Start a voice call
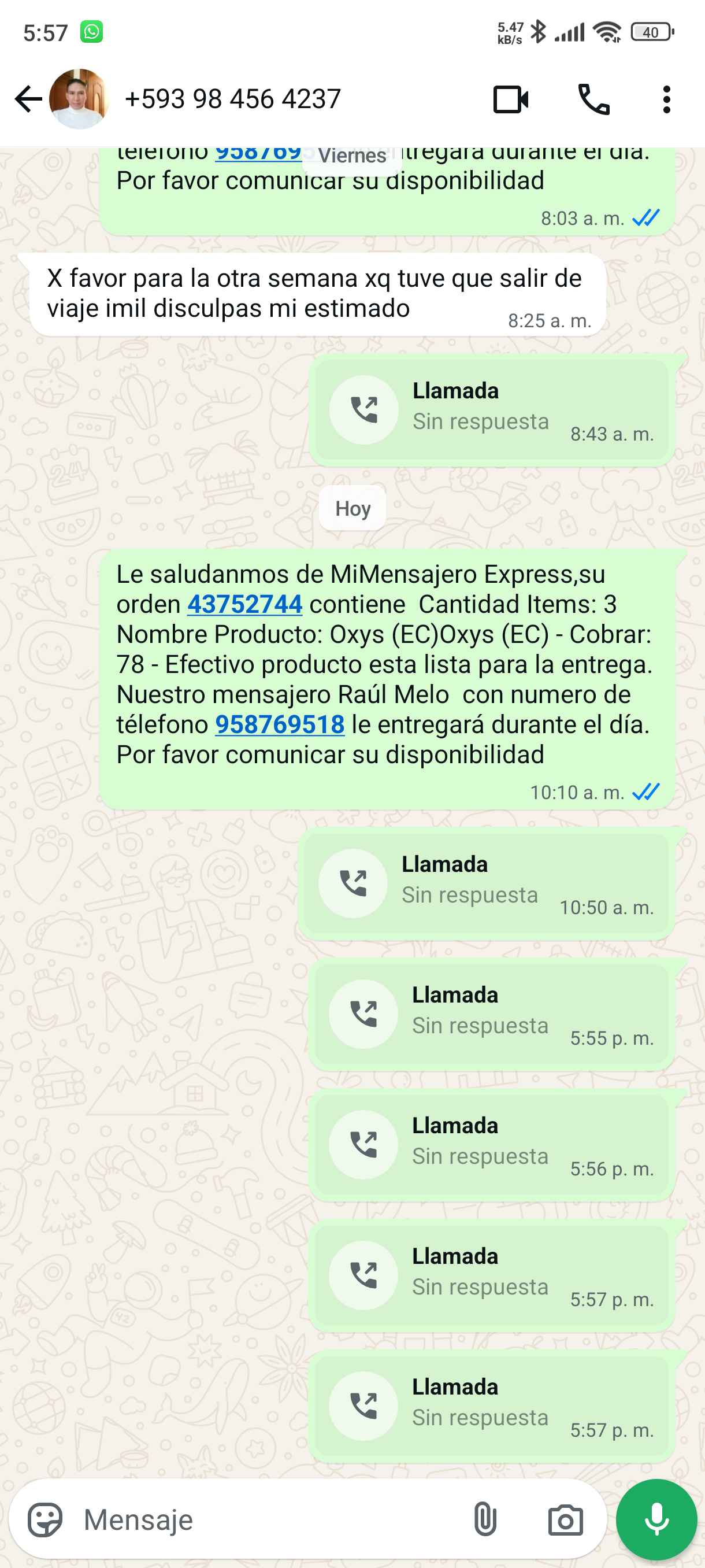This screenshot has width=705, height=1568. click(593, 99)
